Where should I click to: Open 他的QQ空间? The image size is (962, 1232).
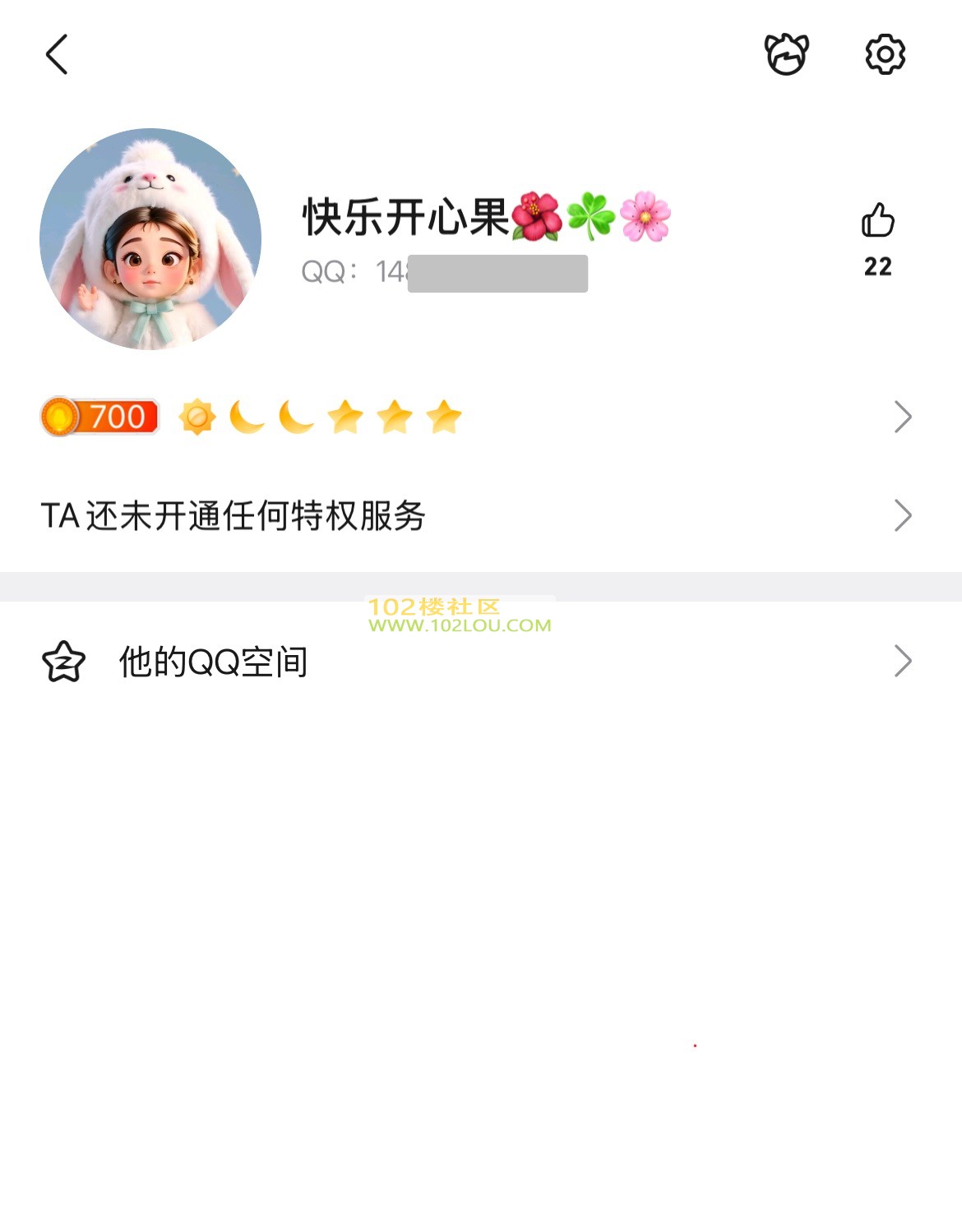tap(477, 662)
